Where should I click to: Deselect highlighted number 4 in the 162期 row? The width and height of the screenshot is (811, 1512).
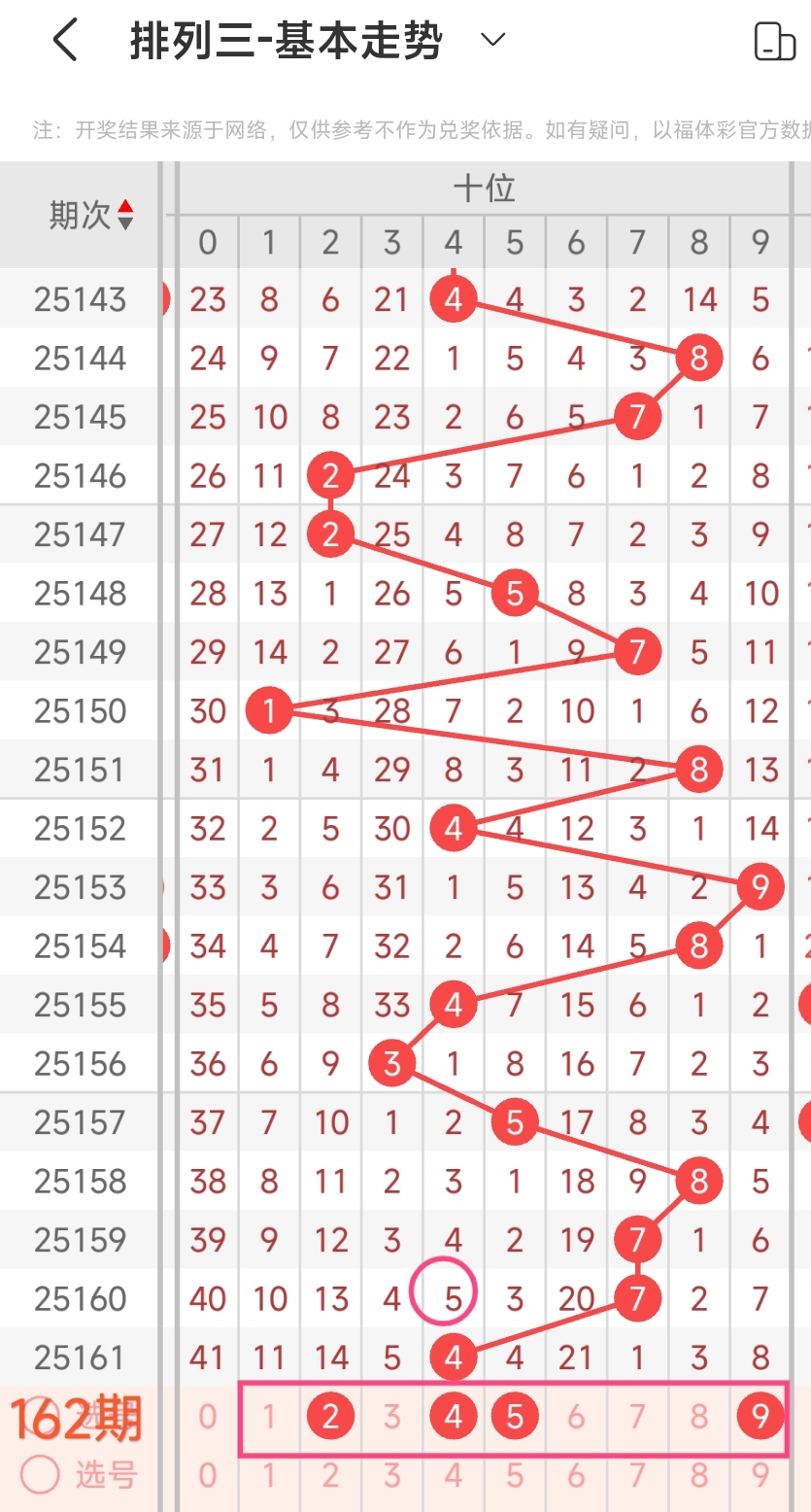click(x=453, y=1417)
